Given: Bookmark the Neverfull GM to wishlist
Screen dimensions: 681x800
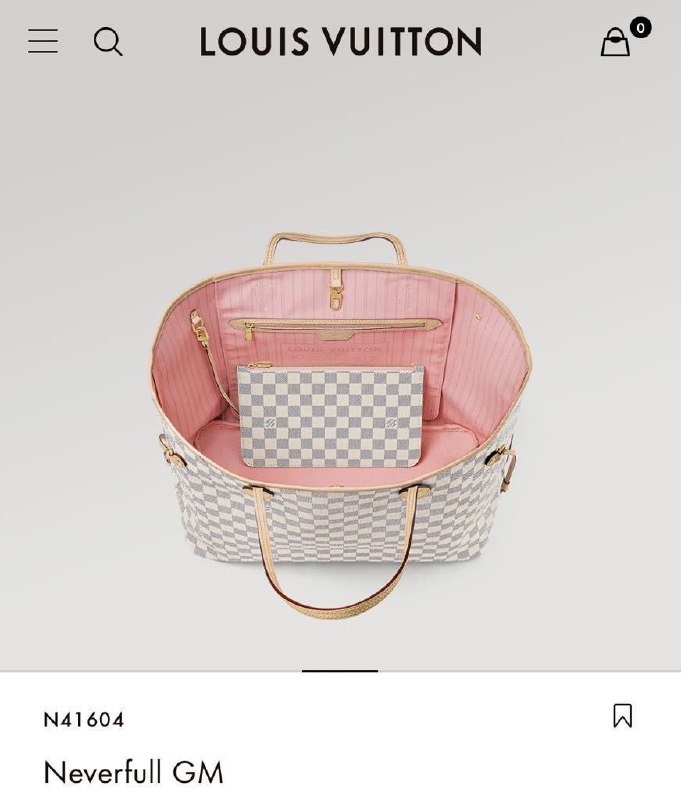Looking at the screenshot, I should 622,715.
